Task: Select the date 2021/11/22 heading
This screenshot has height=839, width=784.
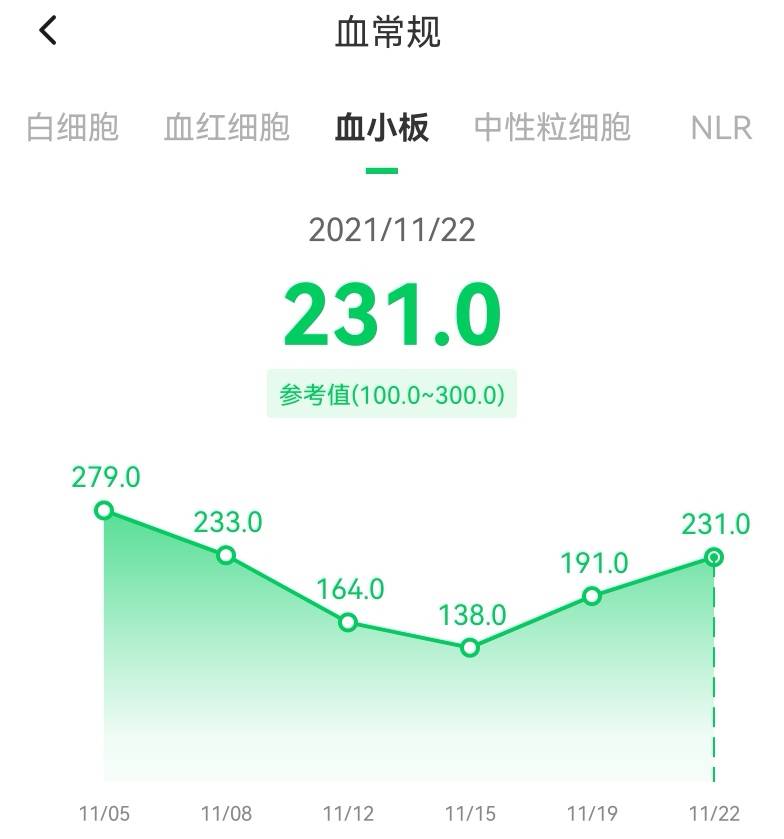Action: tap(392, 227)
